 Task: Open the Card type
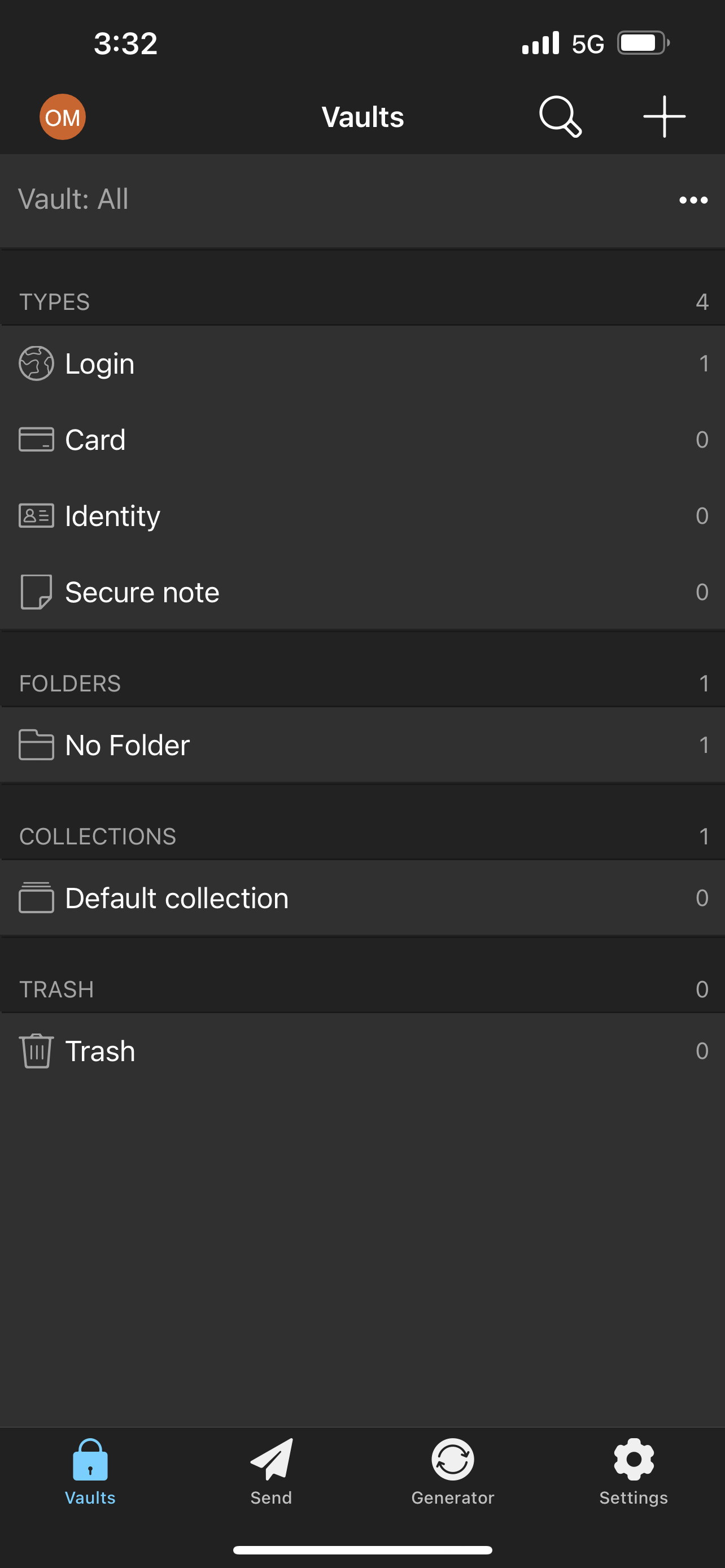362,440
